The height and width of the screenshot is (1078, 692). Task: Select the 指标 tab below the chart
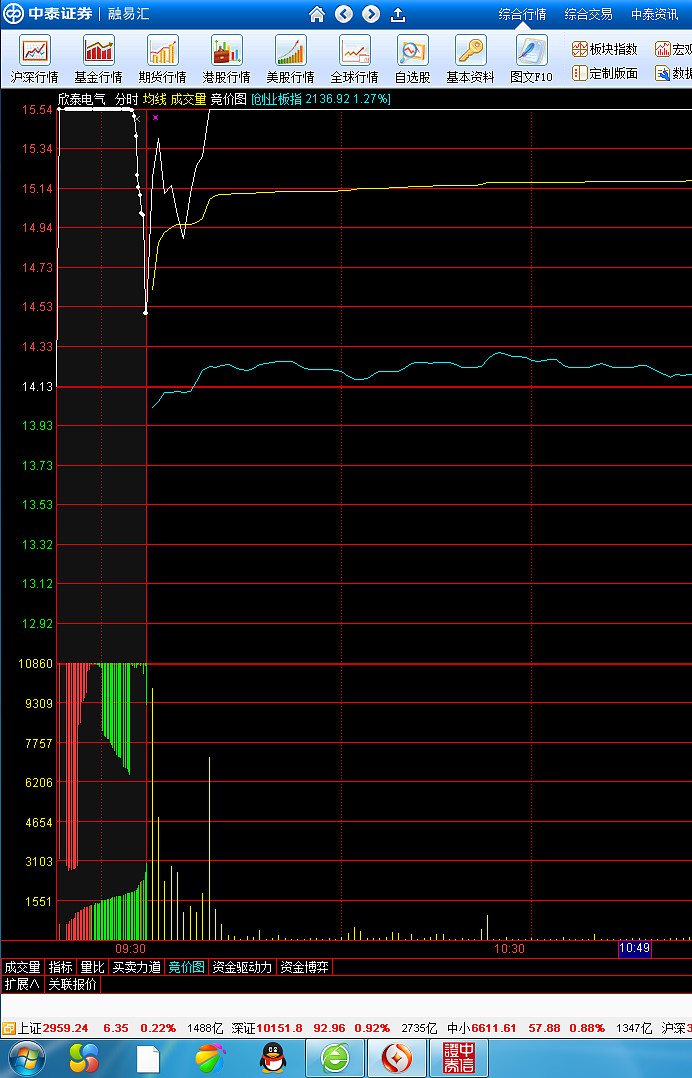click(61, 967)
